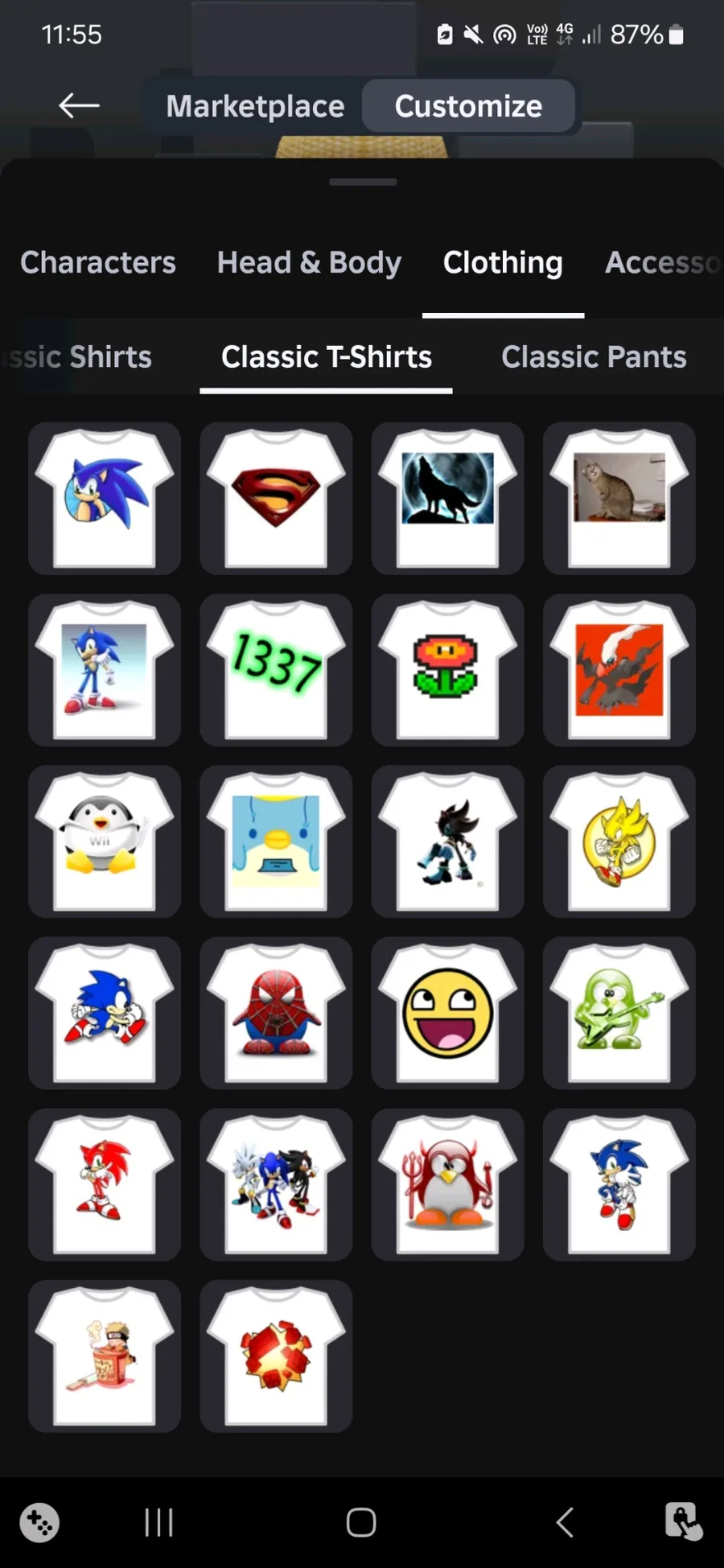The width and height of the screenshot is (724, 1568).
Task: Equip the Wii penguin T-shirt
Action: pos(105,841)
